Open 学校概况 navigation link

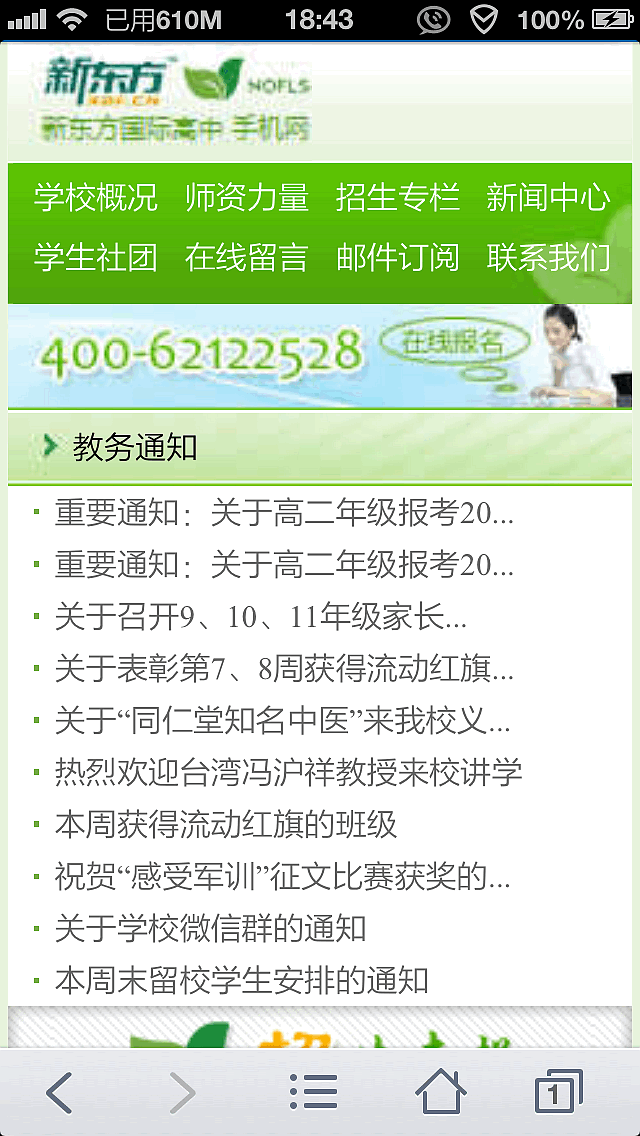coord(96,197)
